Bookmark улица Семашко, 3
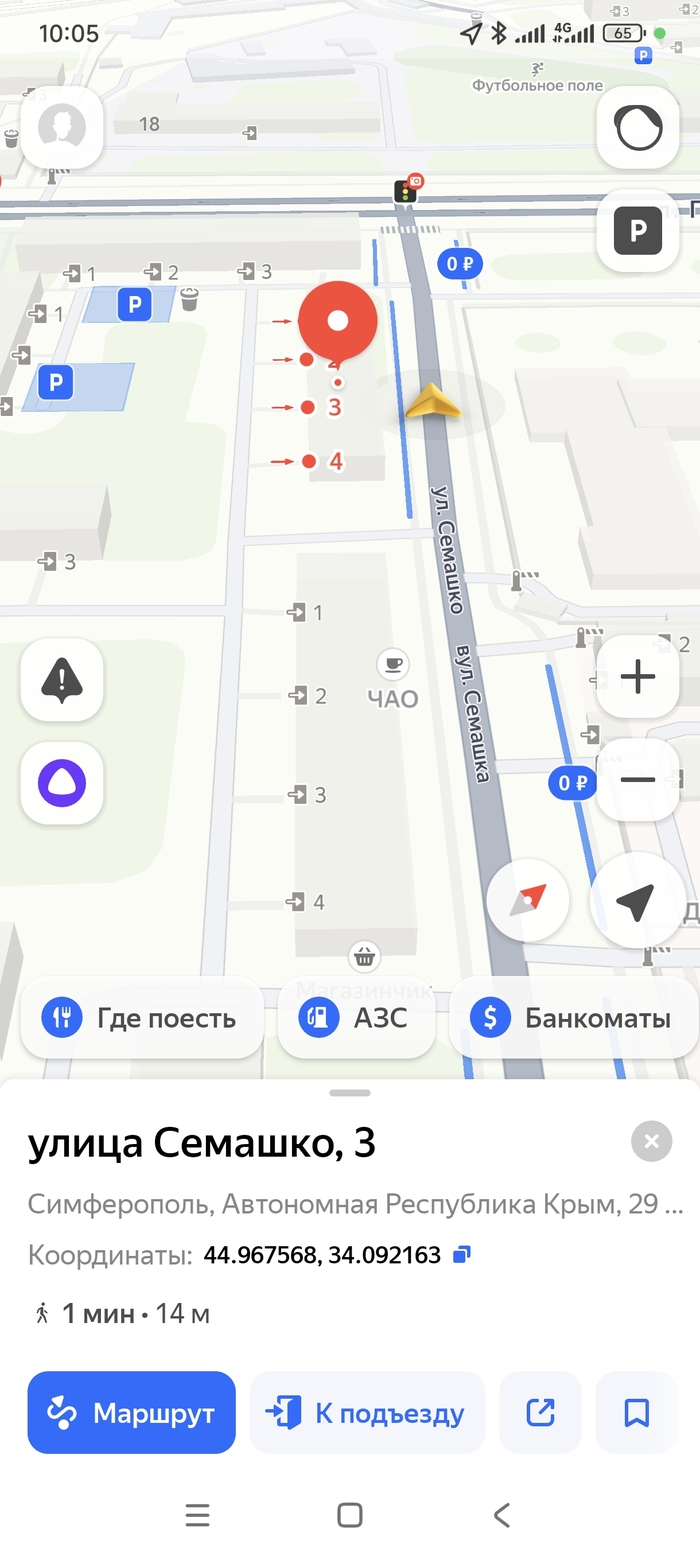This screenshot has height=1556, width=700. [x=636, y=1412]
